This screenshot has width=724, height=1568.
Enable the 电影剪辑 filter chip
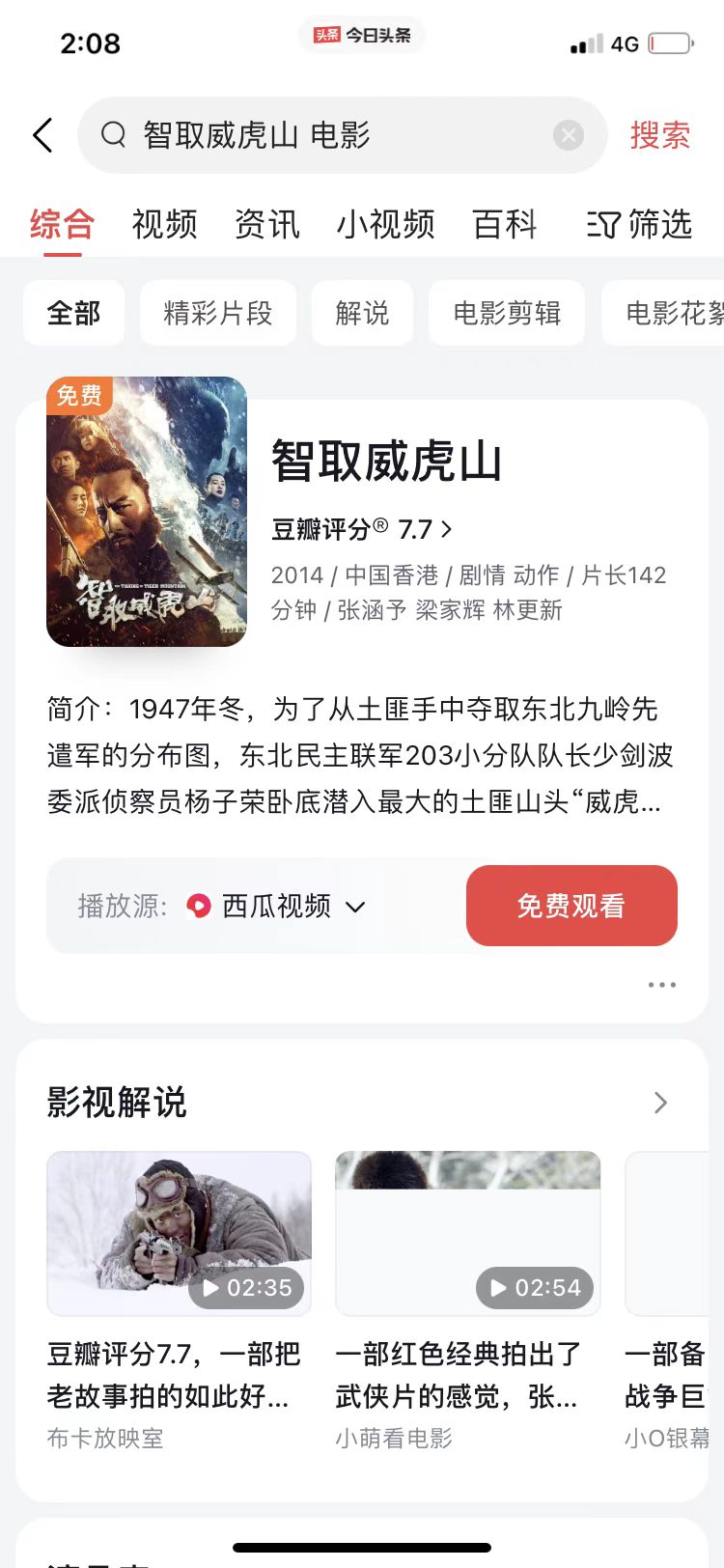[507, 313]
